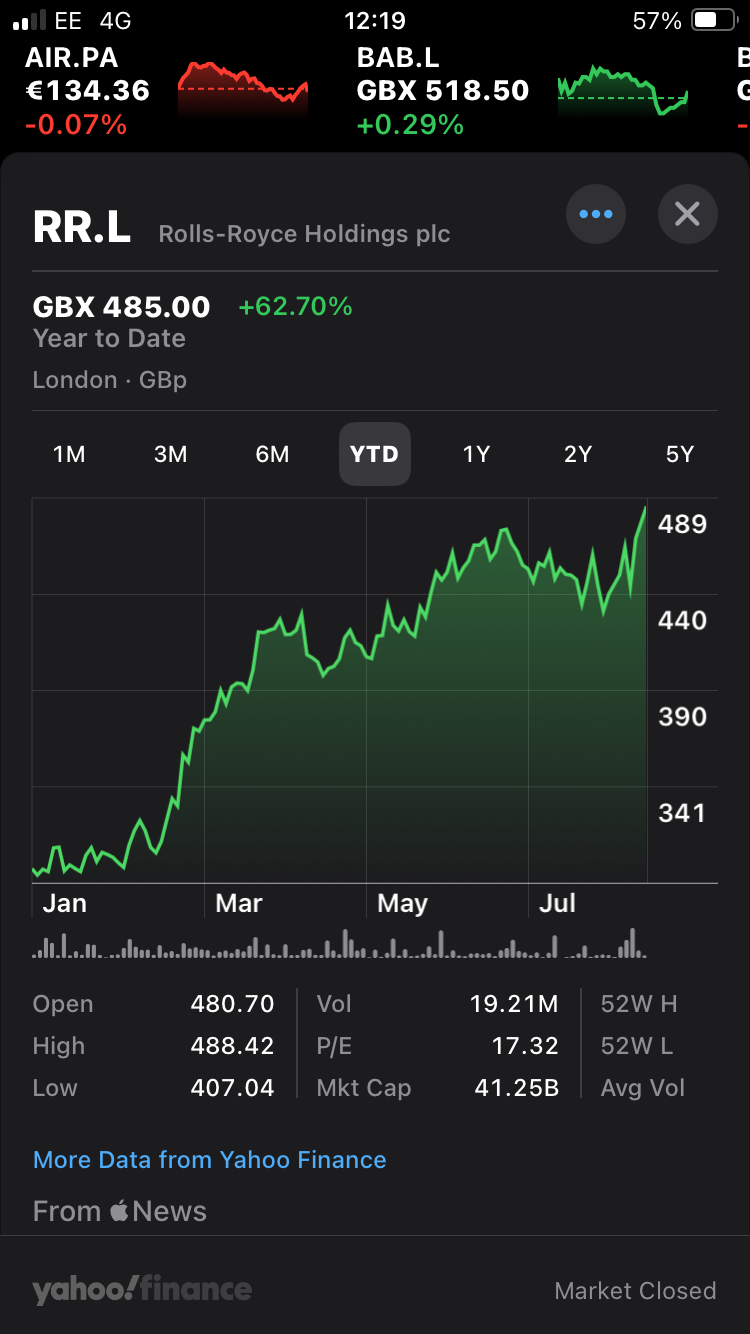This screenshot has height=1334, width=750.
Task: Select the YTD chart range
Action: (374, 454)
